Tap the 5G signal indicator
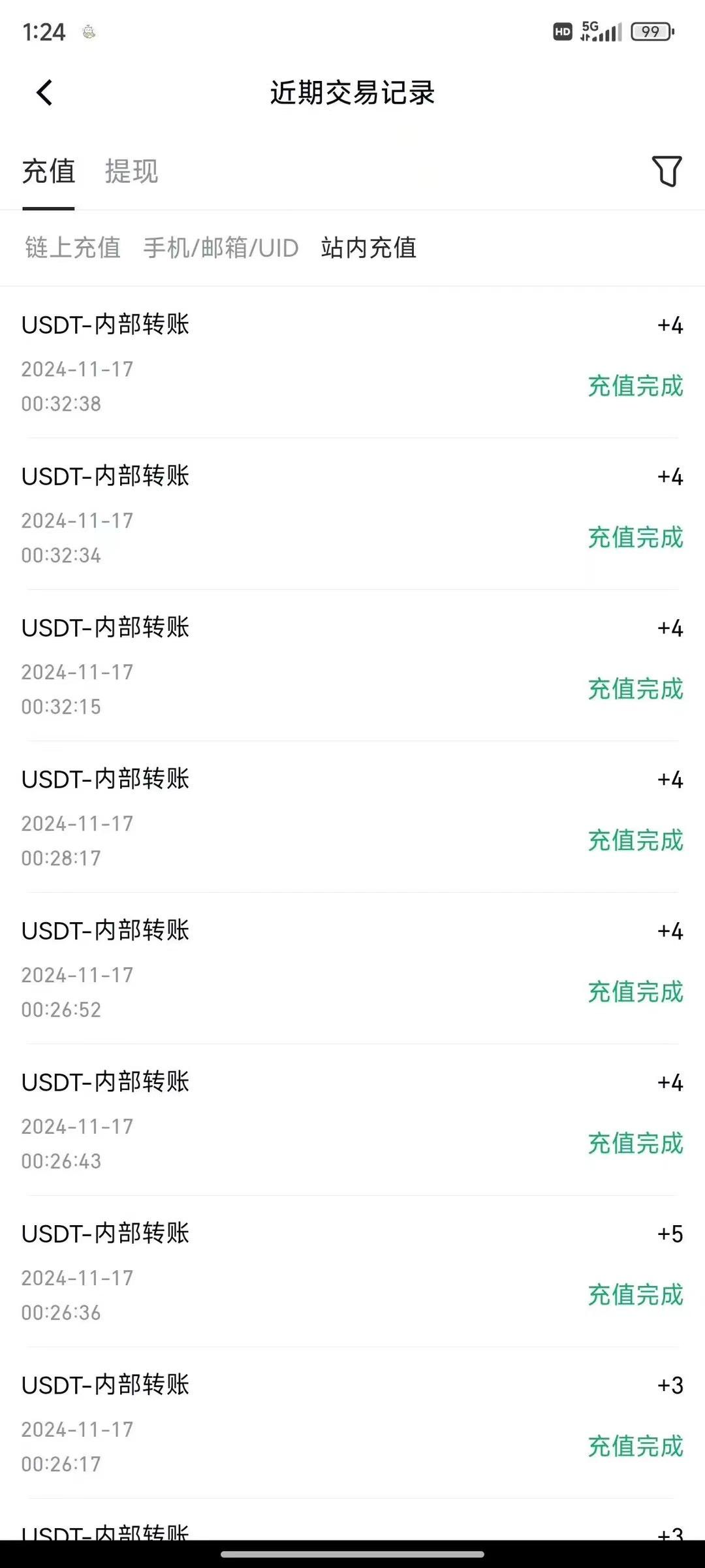This screenshot has height=1568, width=705. (x=588, y=29)
